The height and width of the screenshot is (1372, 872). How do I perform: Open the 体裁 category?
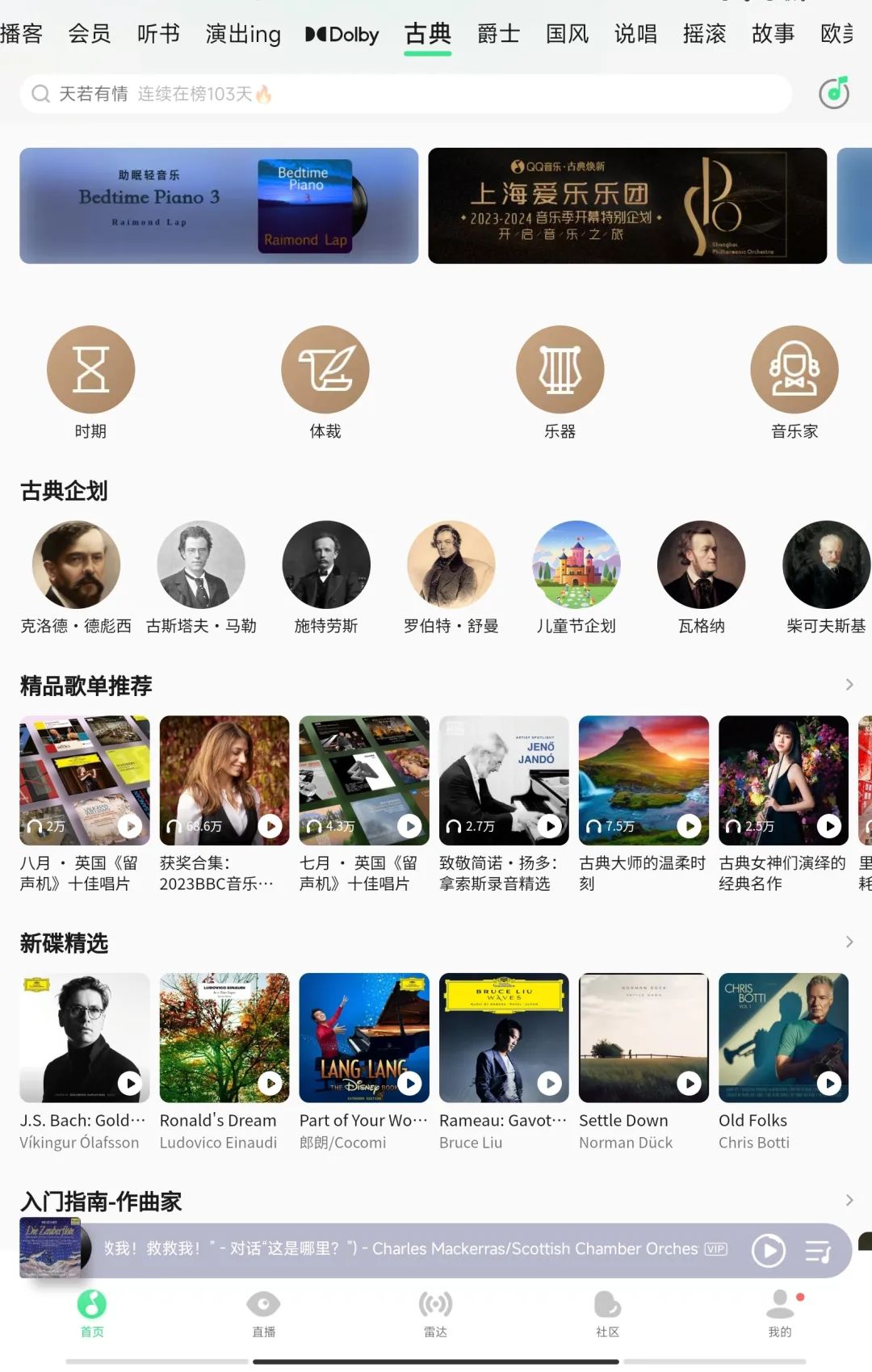tap(325, 370)
